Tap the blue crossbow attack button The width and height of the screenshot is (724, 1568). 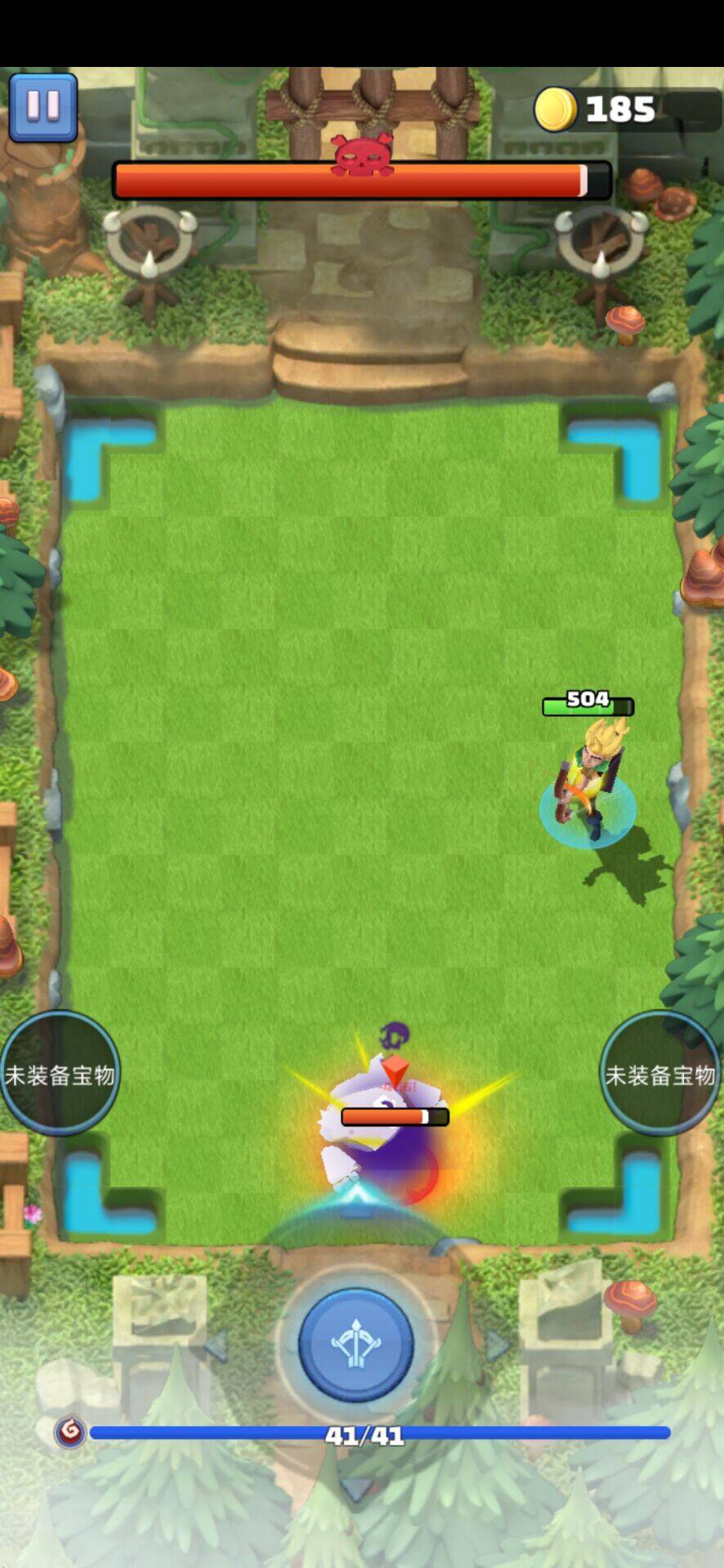click(355, 1345)
